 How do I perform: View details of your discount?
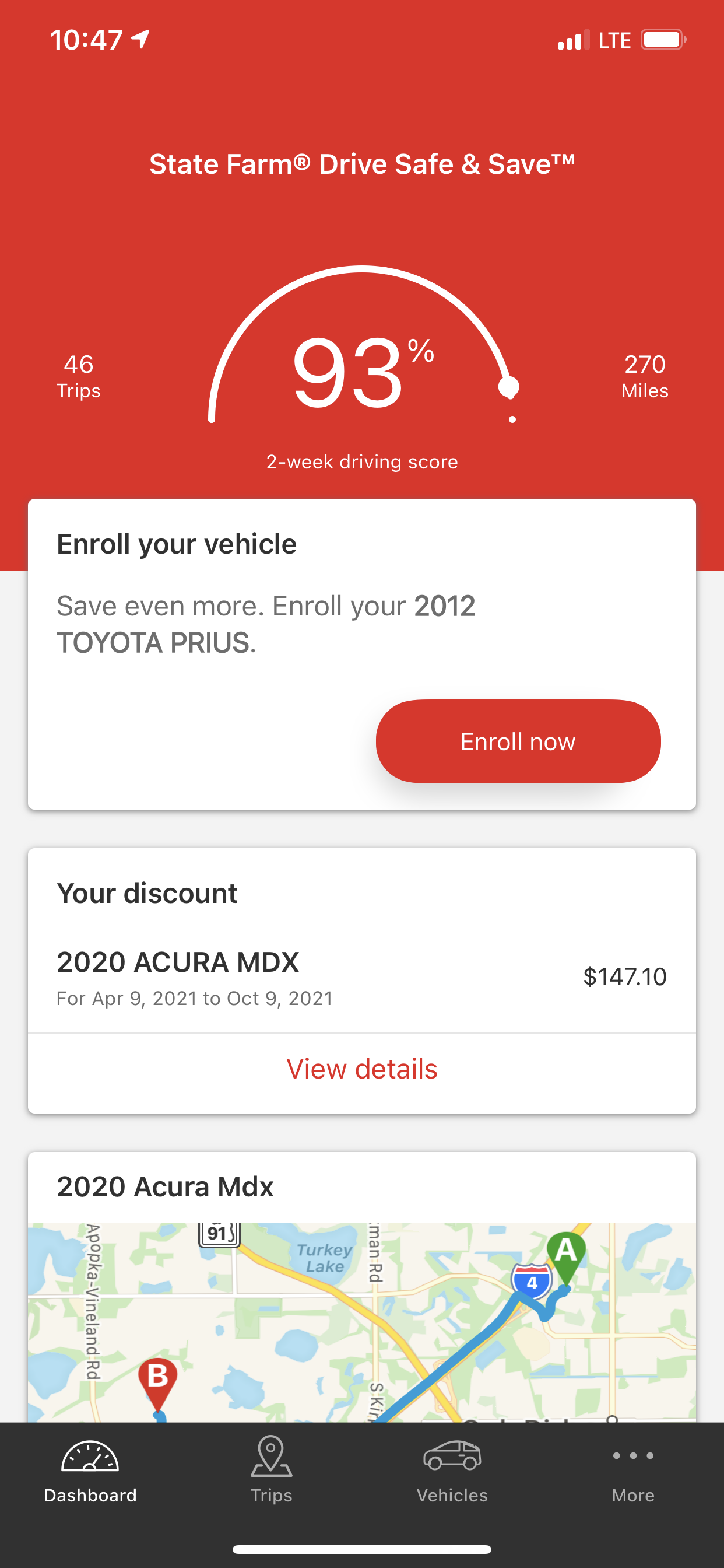(x=362, y=1069)
